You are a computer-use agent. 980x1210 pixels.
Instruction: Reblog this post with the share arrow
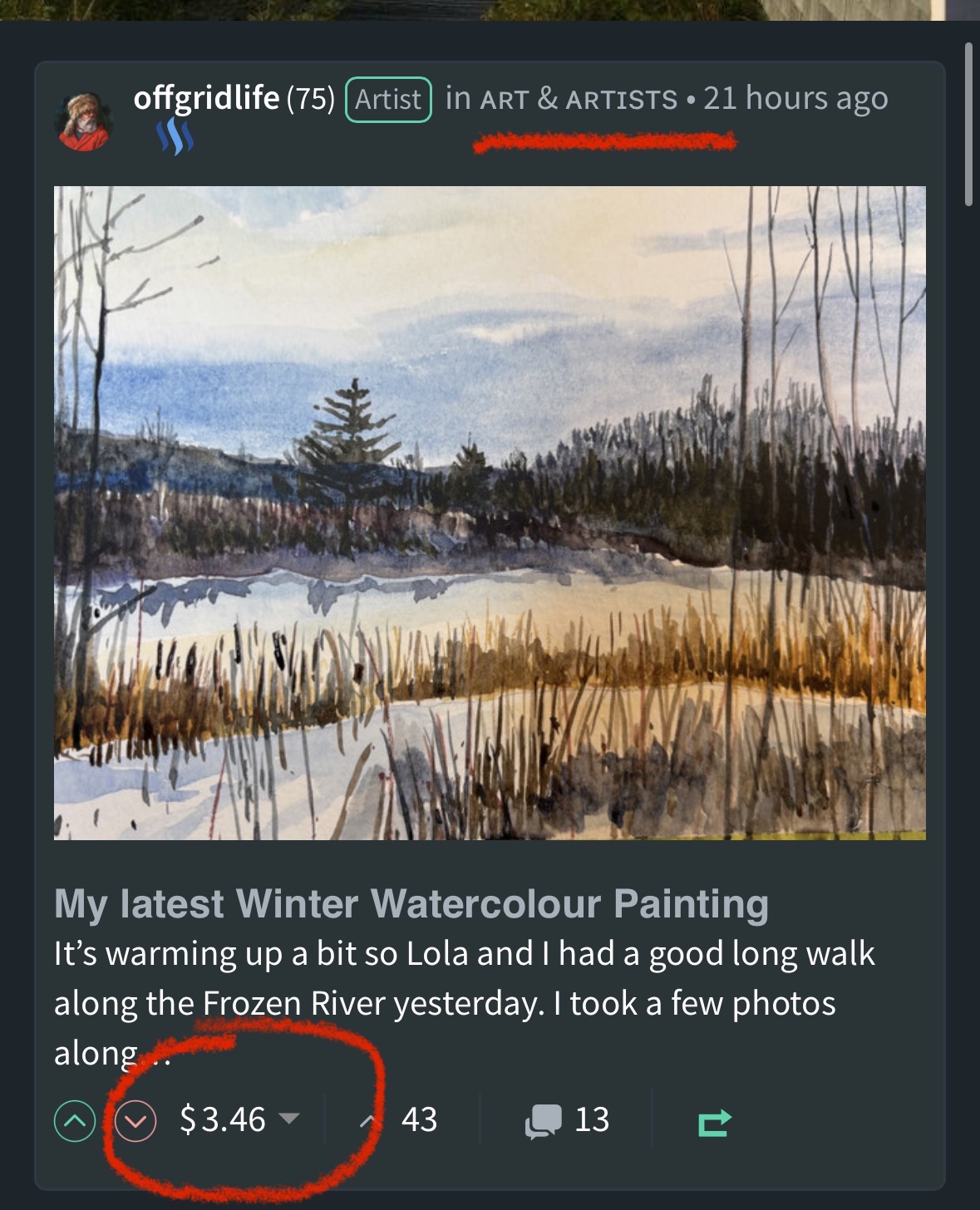tap(714, 1123)
